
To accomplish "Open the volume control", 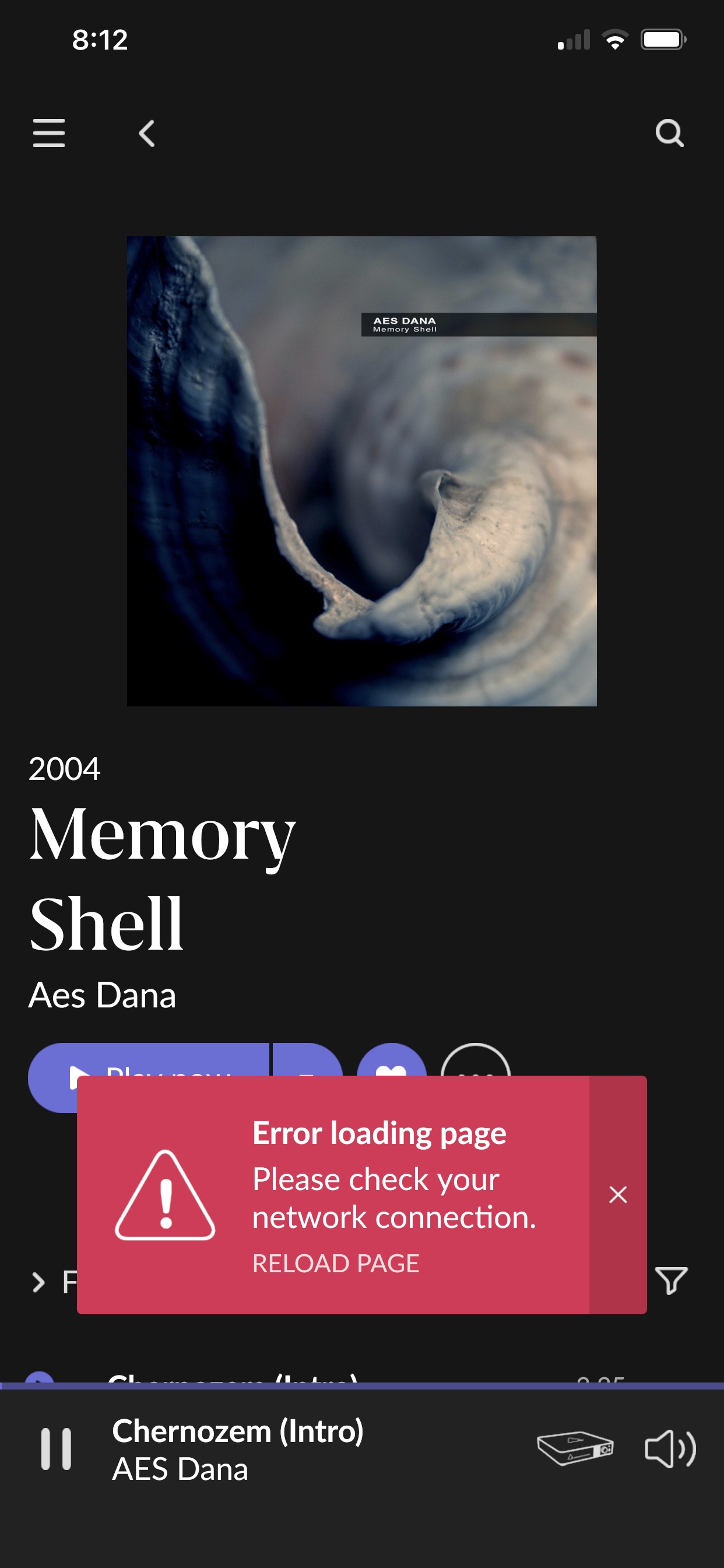I will 670,1448.
